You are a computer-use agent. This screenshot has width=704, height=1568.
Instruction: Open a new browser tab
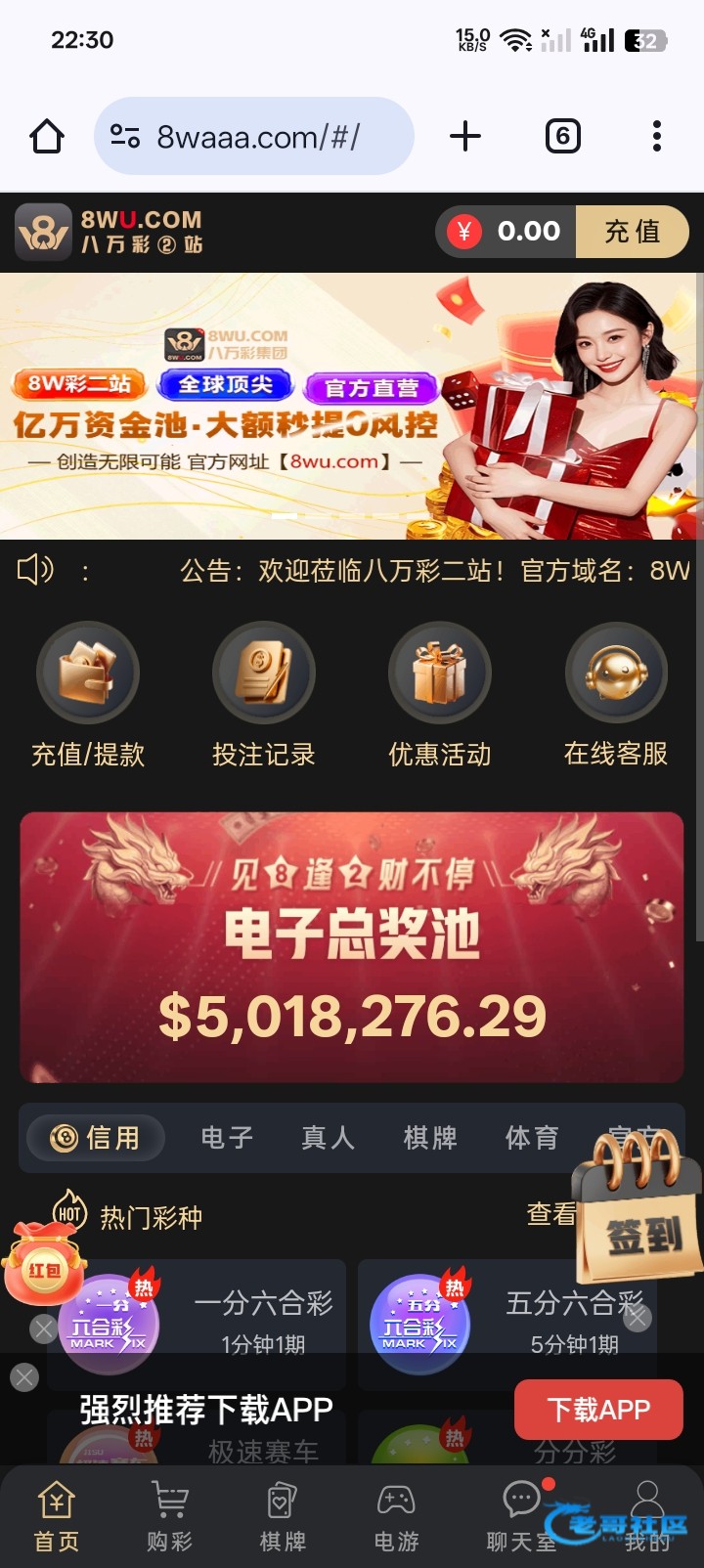coord(465,137)
